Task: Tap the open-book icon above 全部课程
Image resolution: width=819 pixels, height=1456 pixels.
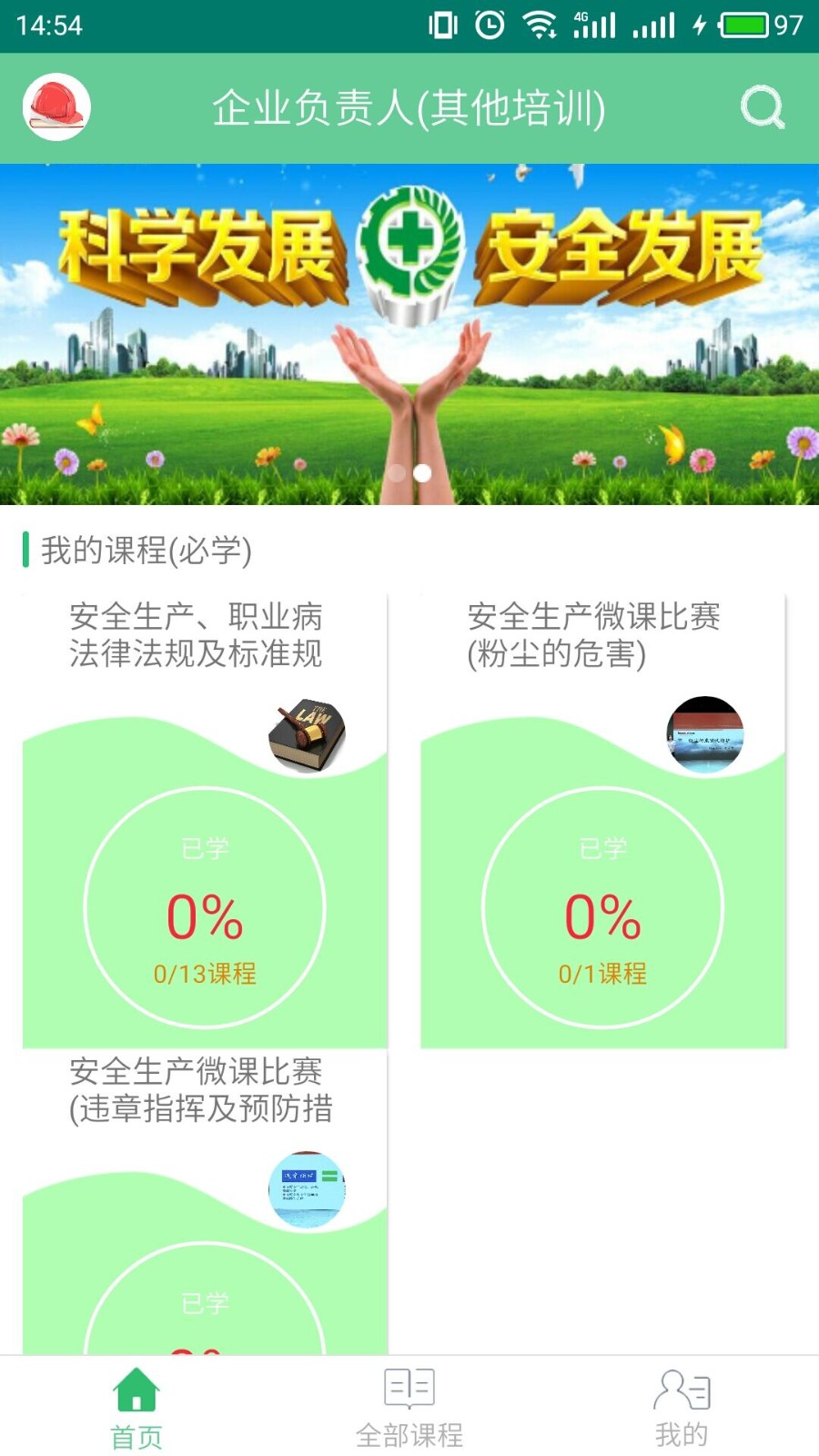Action: pyautogui.click(x=410, y=1386)
